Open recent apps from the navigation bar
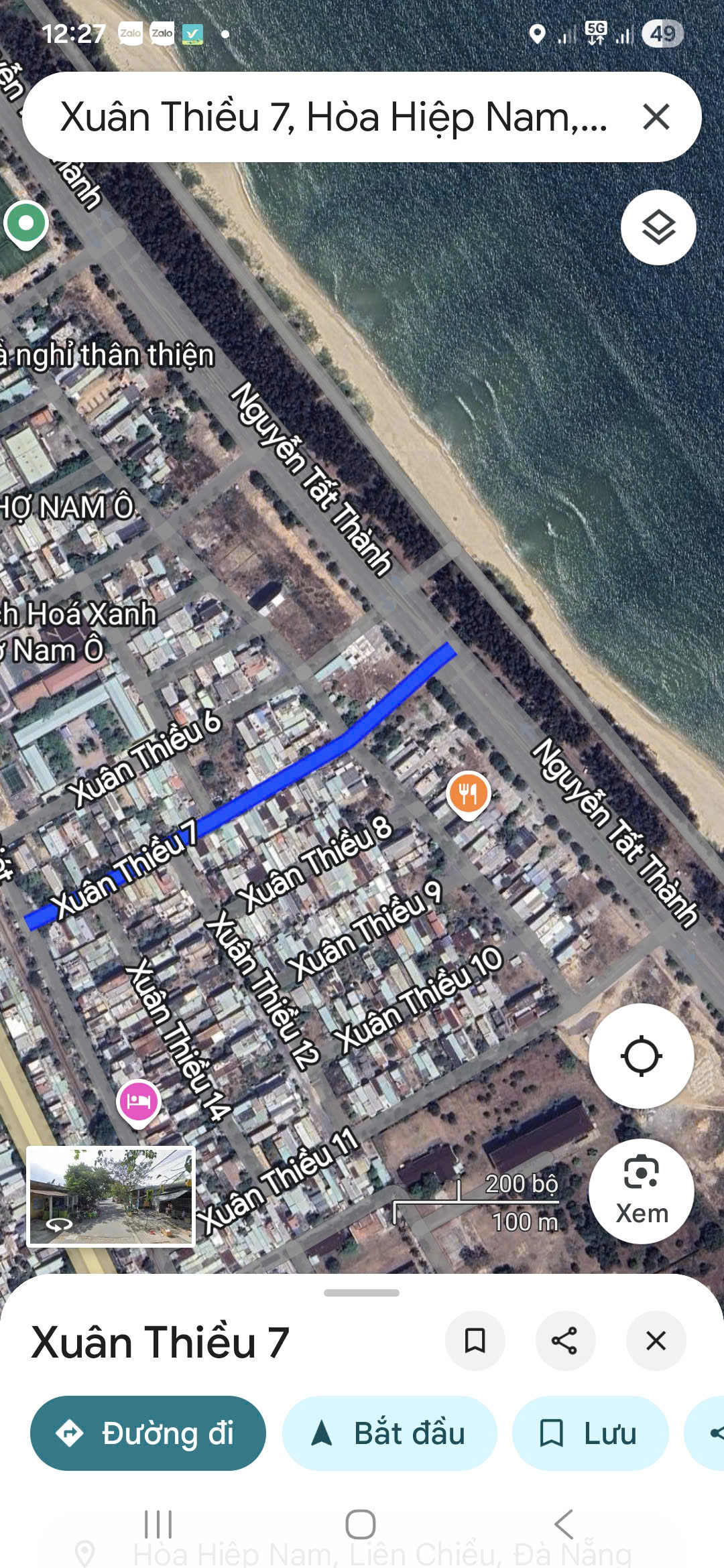 [x=158, y=1524]
